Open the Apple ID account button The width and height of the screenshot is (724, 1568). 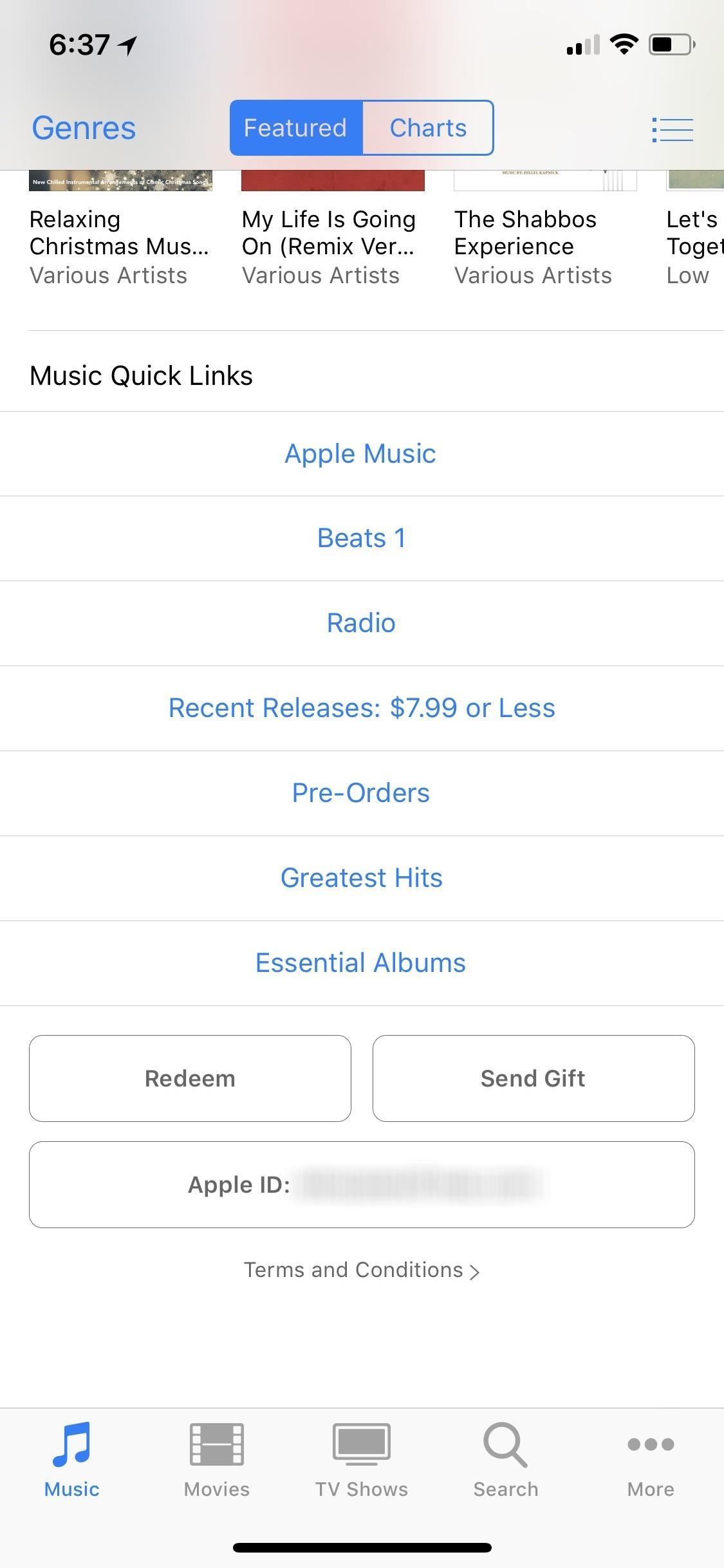361,1184
